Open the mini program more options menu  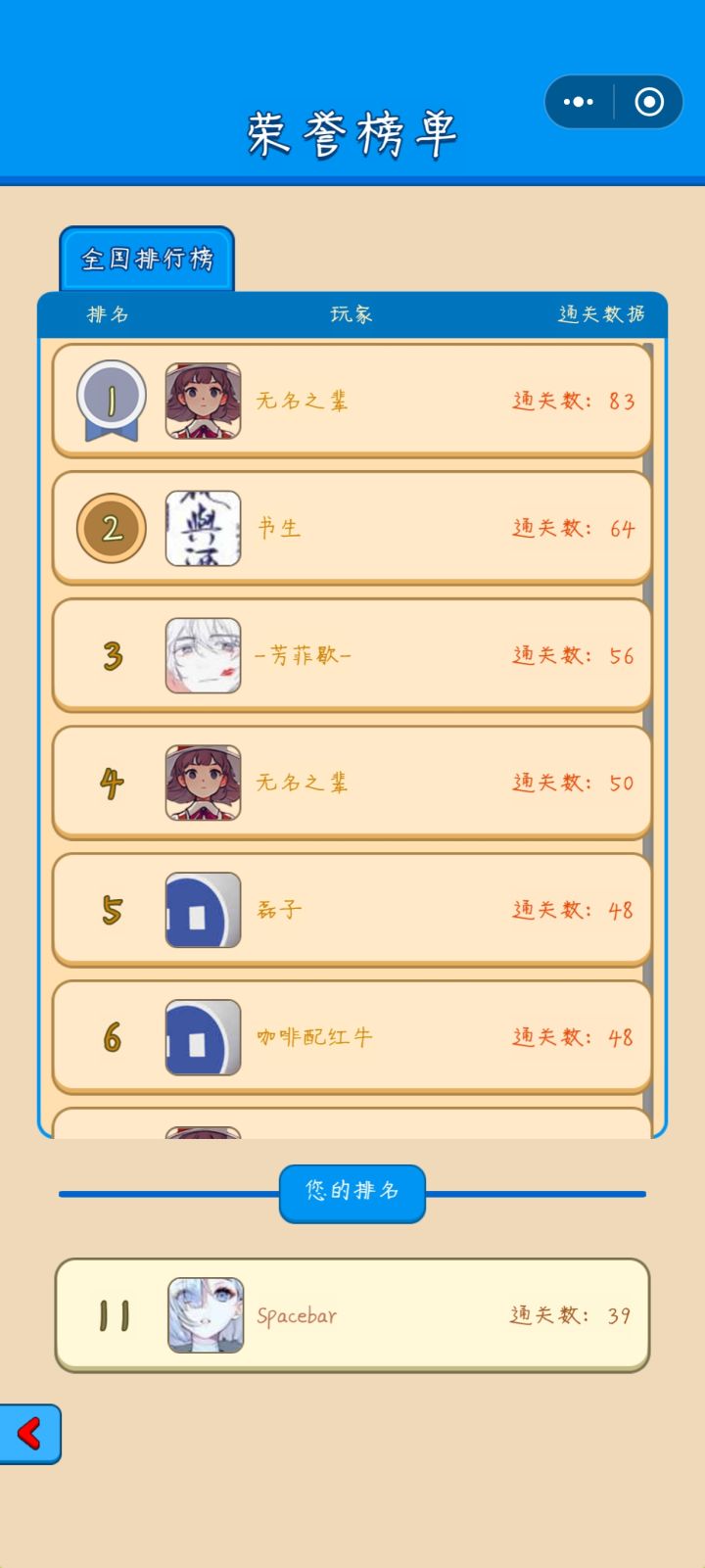coord(579,102)
